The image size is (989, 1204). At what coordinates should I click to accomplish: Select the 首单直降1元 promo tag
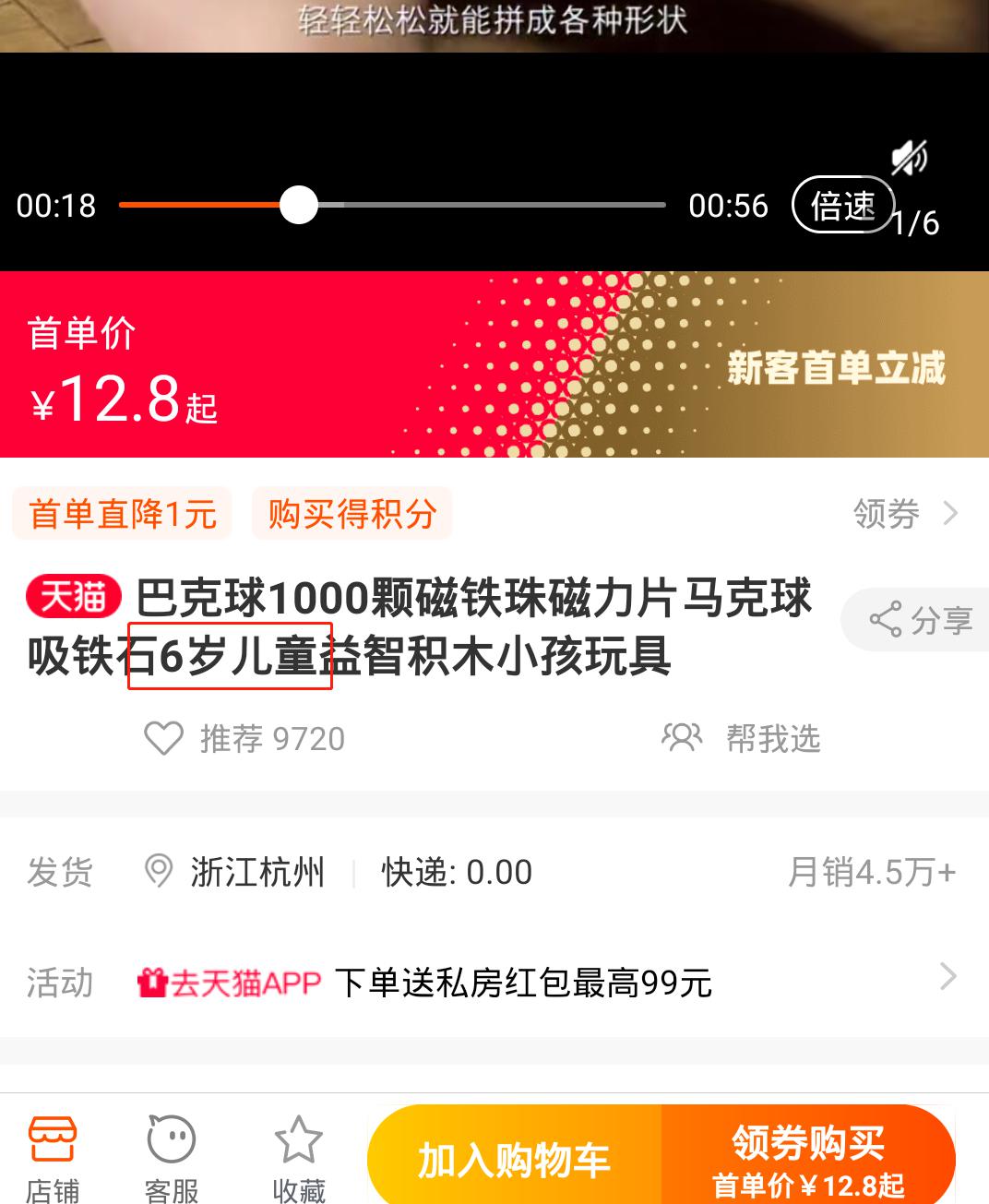tap(121, 514)
